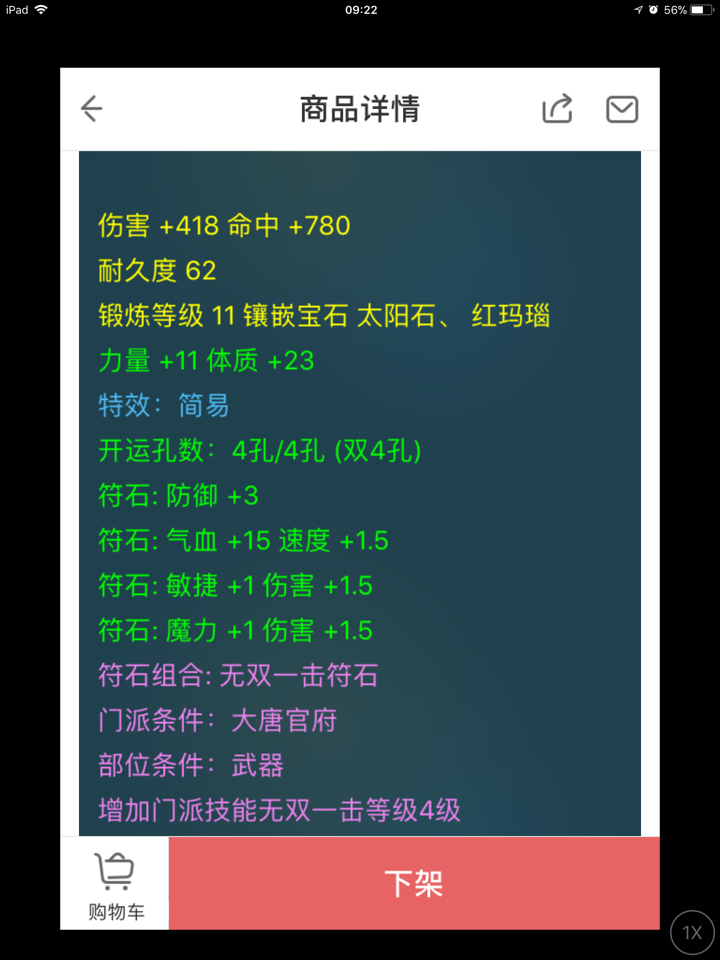Open the messages envelope icon
Viewport: 720px width, 960px height.
coord(622,109)
